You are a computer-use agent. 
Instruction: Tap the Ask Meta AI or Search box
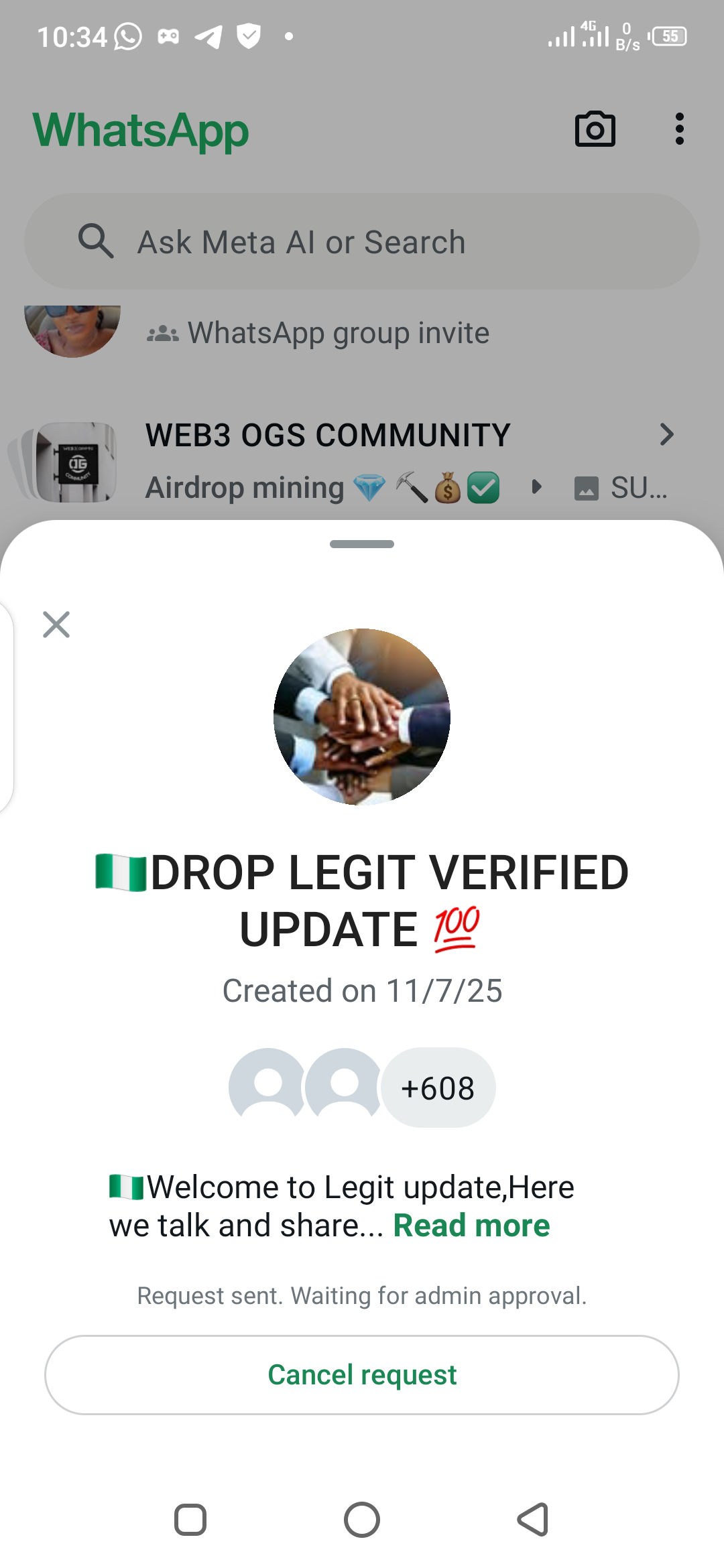[362, 242]
